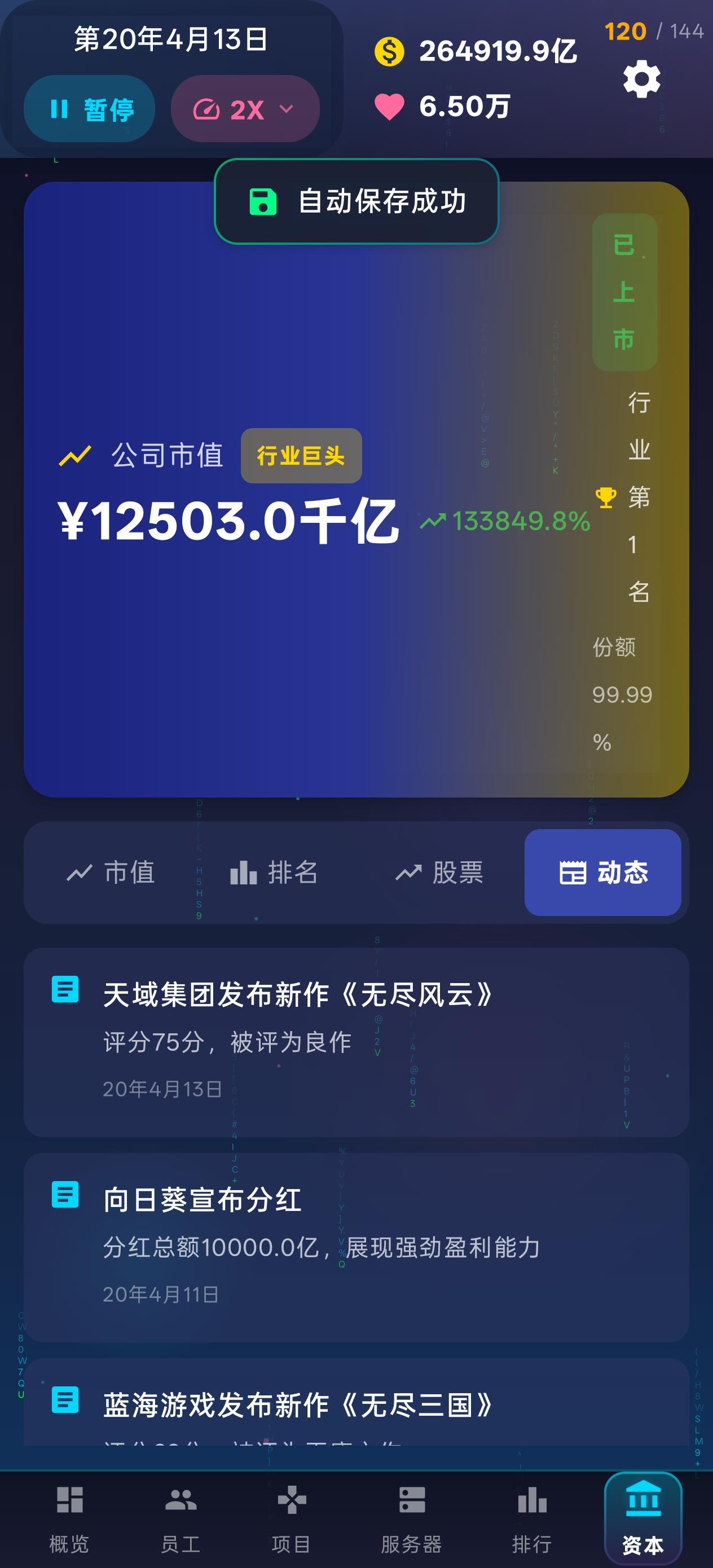The image size is (713, 1568).
Task: Switch to the 市值 tab
Action: (x=111, y=872)
